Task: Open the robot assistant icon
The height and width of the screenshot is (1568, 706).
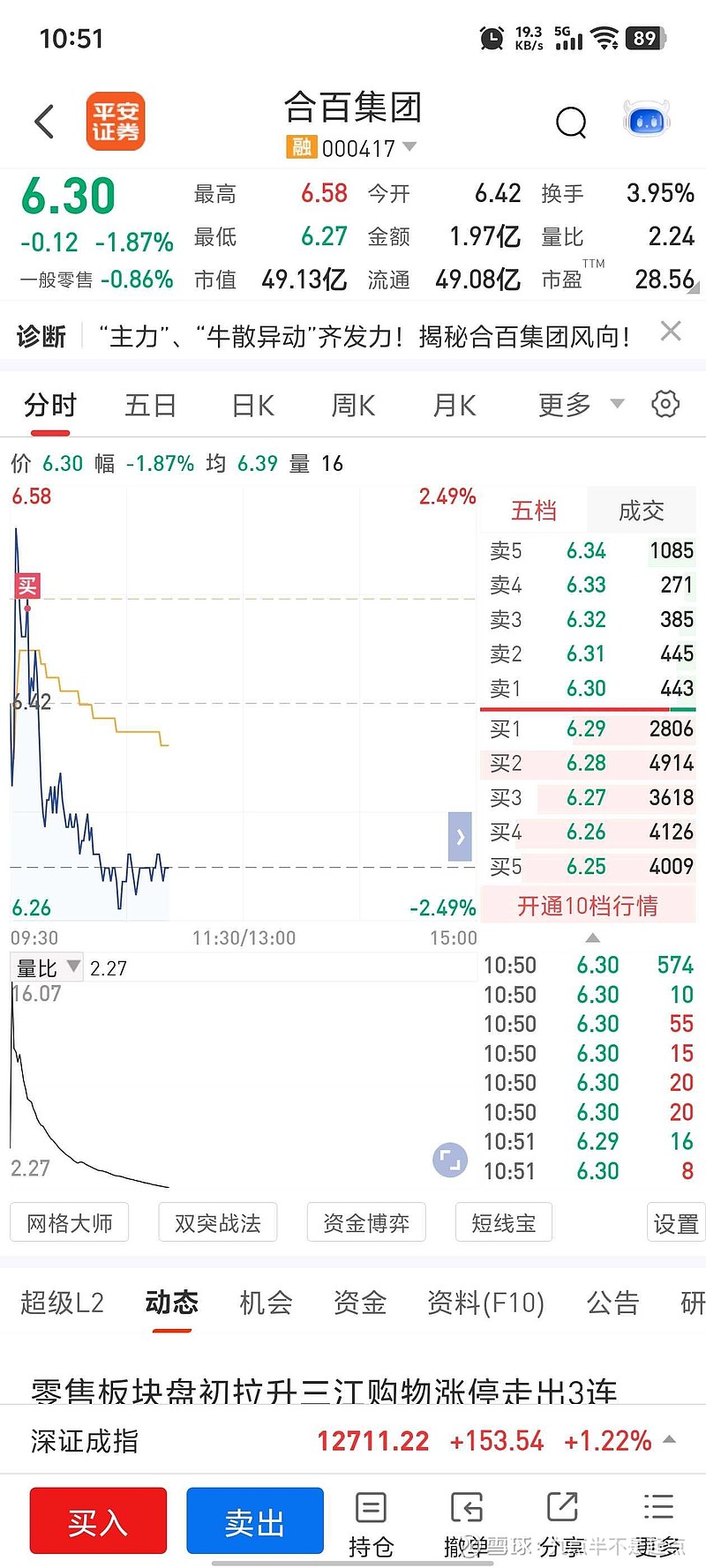Action: coord(647,121)
